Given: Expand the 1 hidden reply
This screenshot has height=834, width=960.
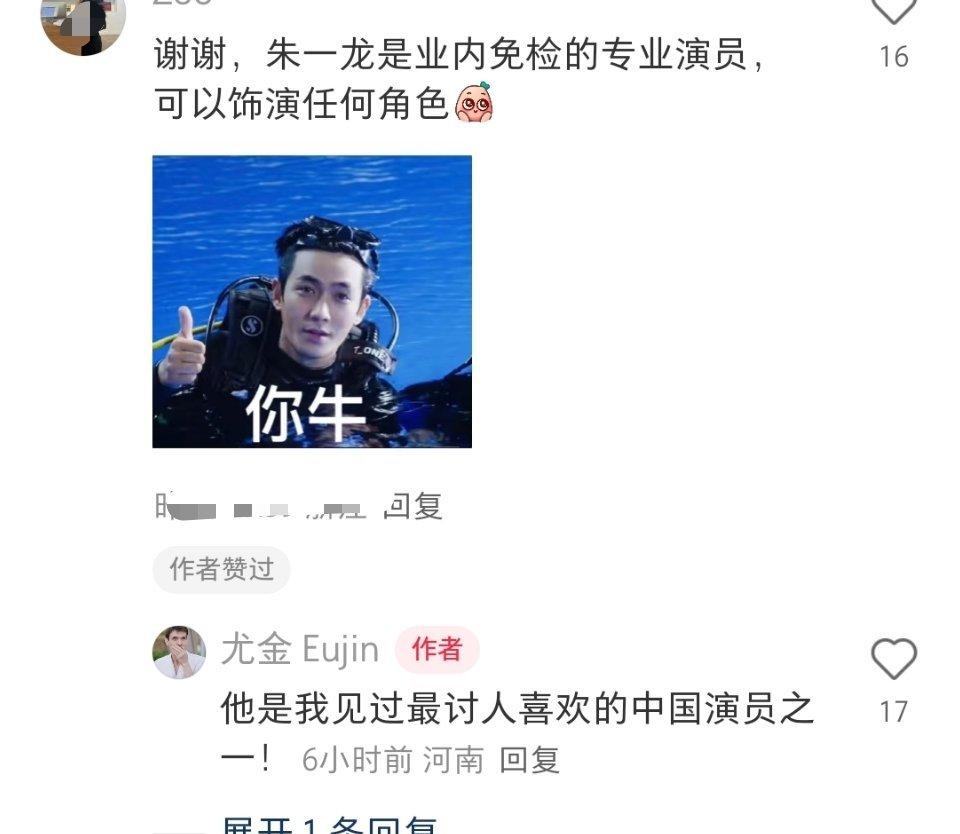Looking at the screenshot, I should click(x=329, y=826).
